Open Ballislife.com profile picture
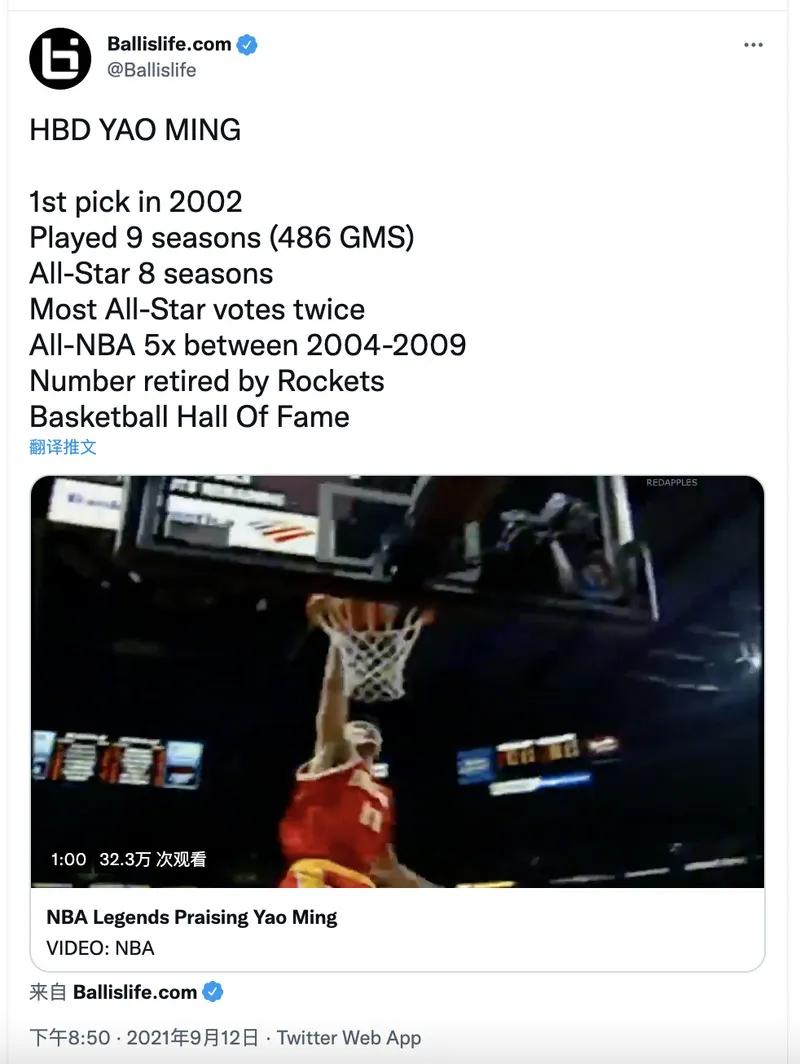Screen dimensions: 800x1064 [x=60, y=58]
